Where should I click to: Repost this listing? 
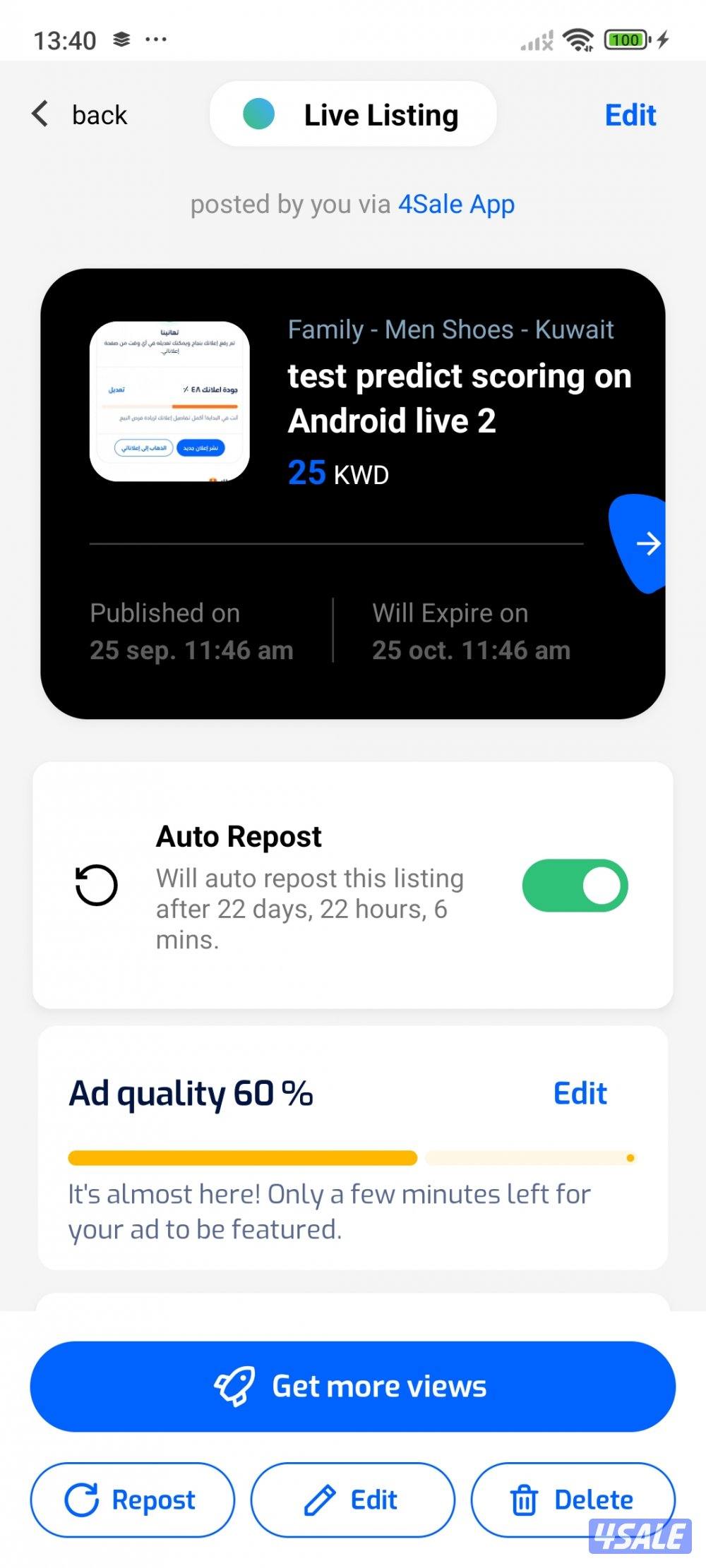(x=132, y=1500)
